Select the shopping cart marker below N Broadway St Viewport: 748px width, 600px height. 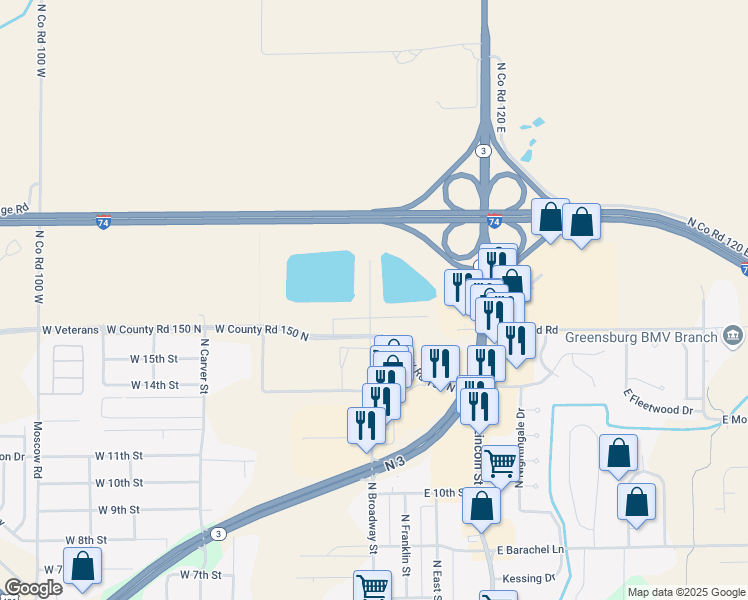coord(372,586)
